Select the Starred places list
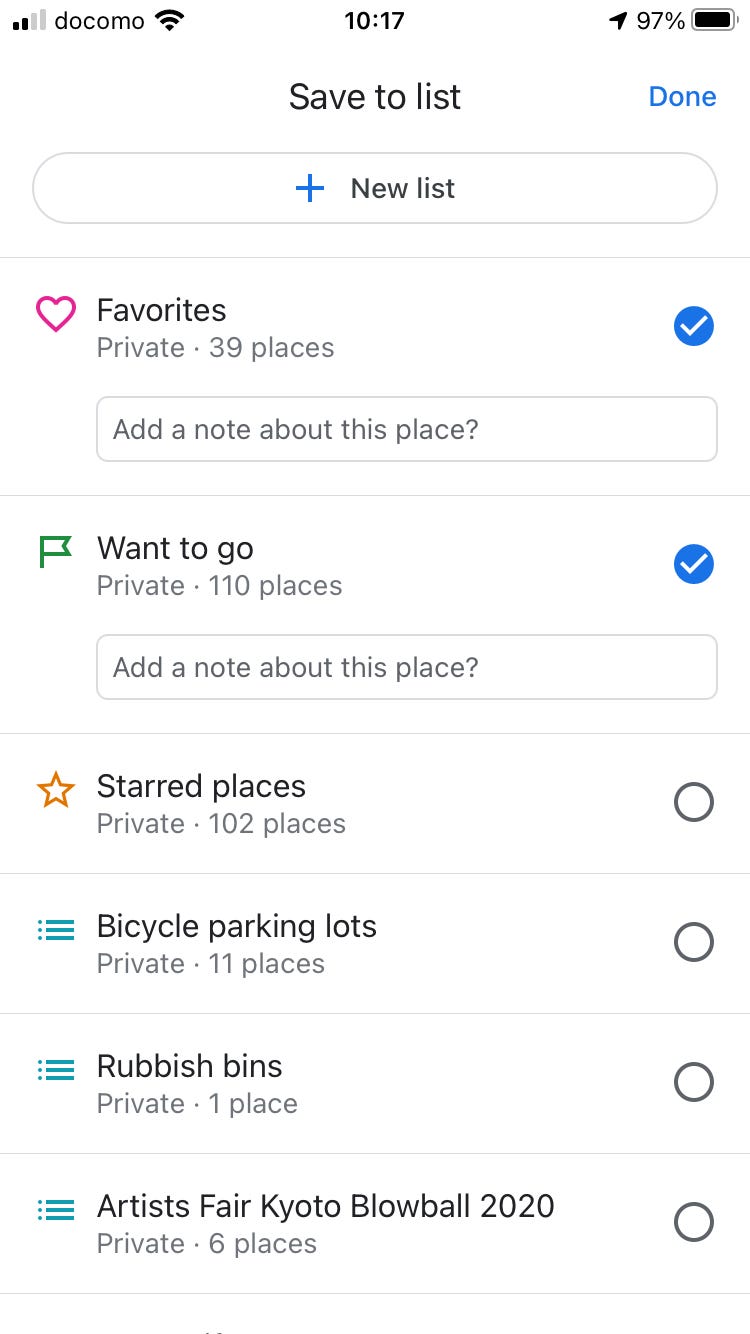750x1334 pixels. pos(693,802)
